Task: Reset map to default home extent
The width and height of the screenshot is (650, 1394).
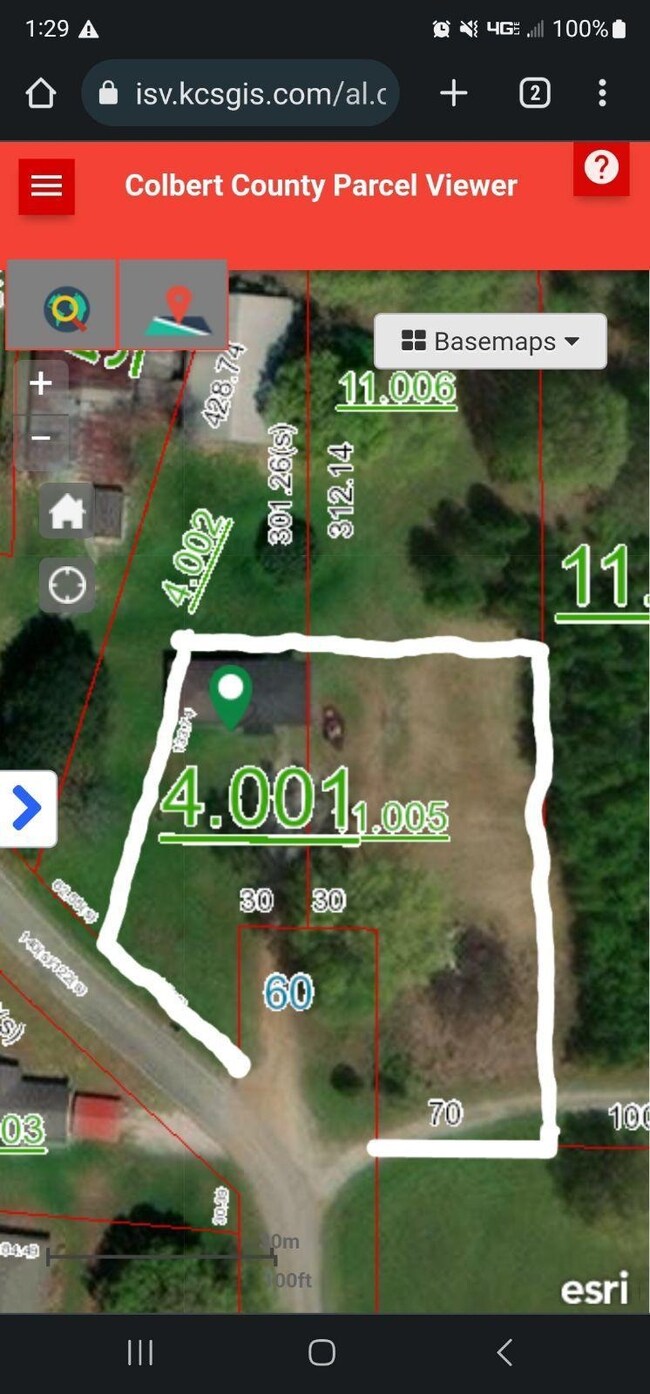Action: pyautogui.click(x=67, y=512)
